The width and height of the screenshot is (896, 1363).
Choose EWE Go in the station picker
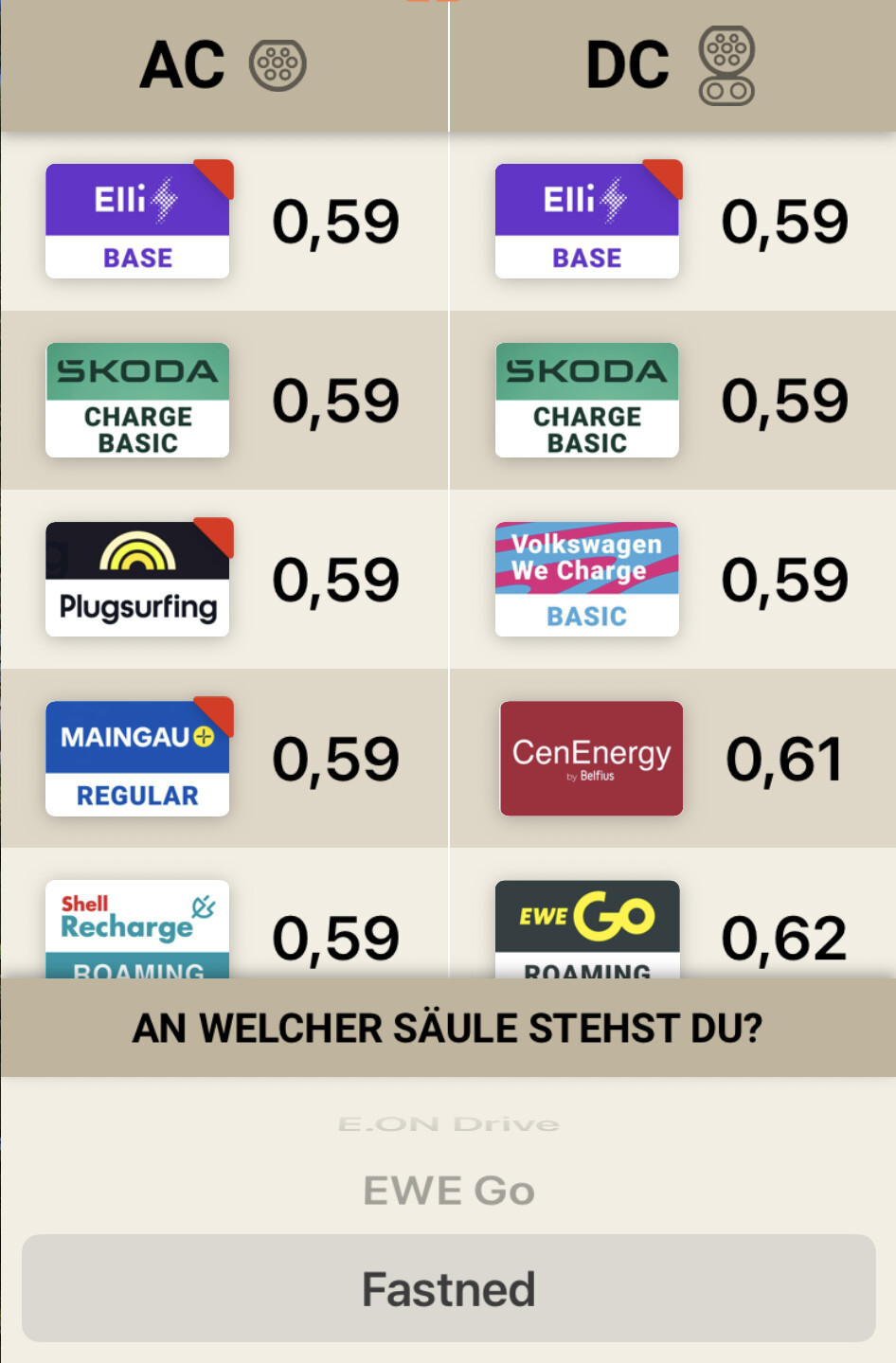[448, 1191]
